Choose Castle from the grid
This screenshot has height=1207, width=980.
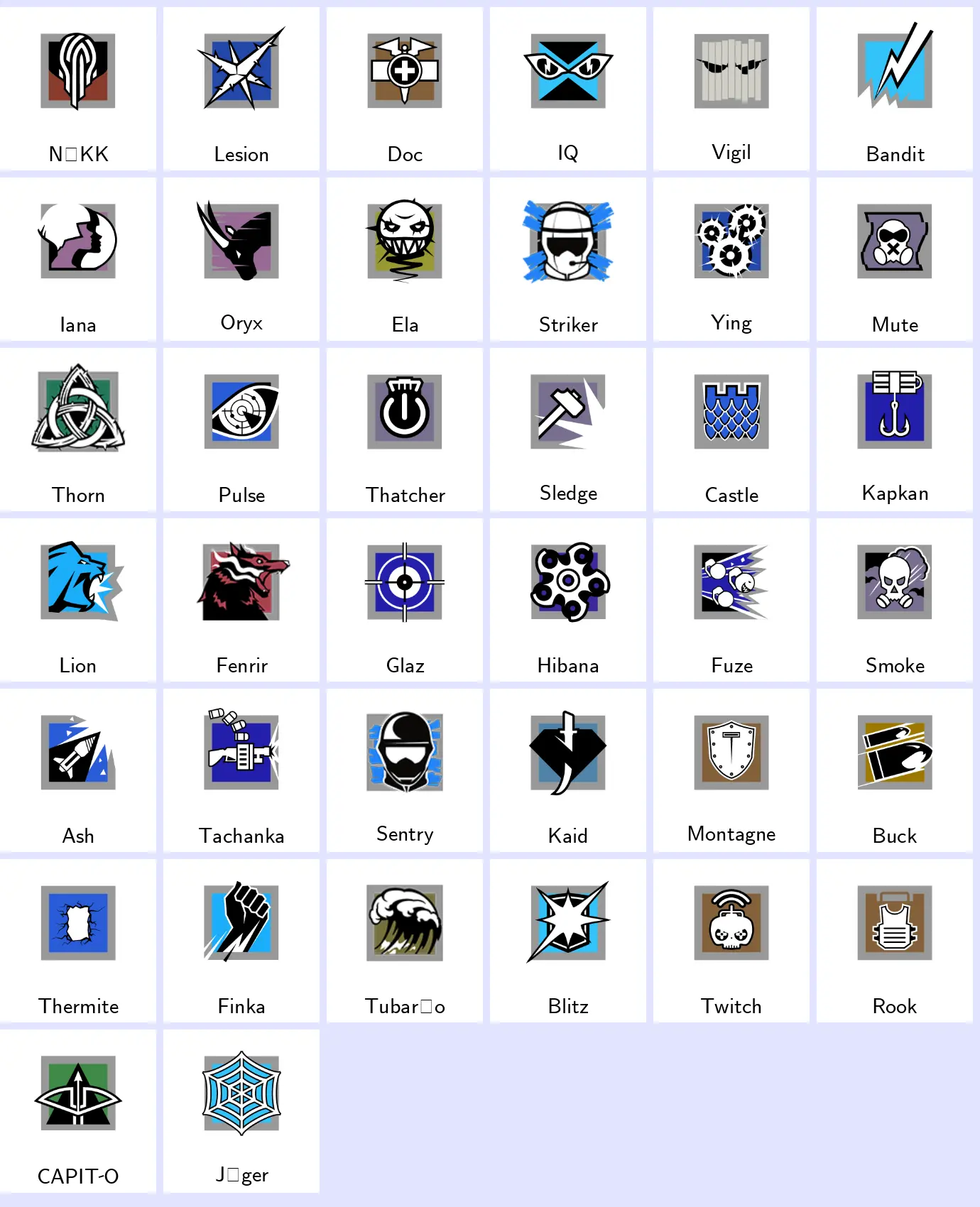731,430
